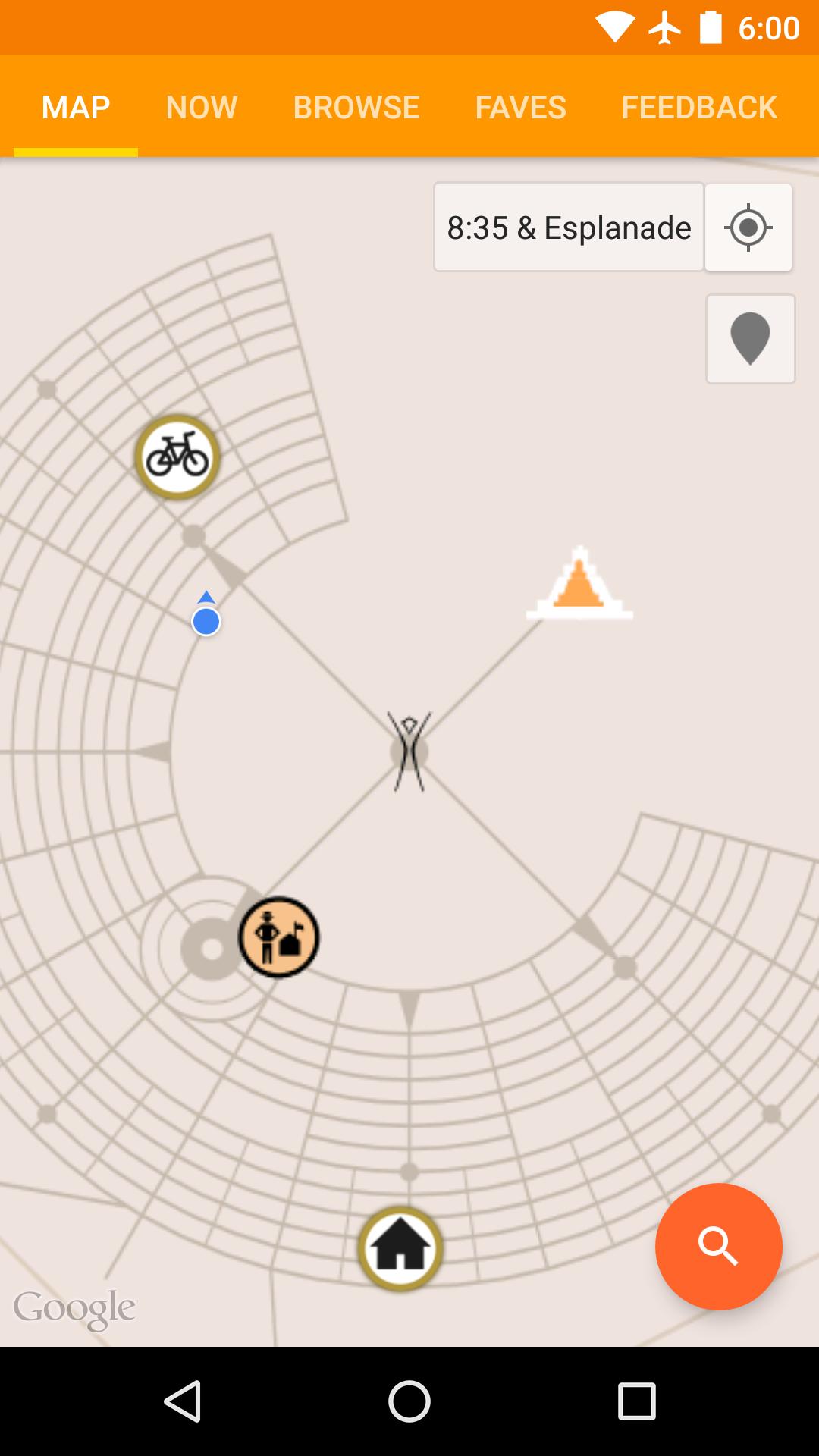
Task: Tap the system home button
Action: [x=409, y=1401]
